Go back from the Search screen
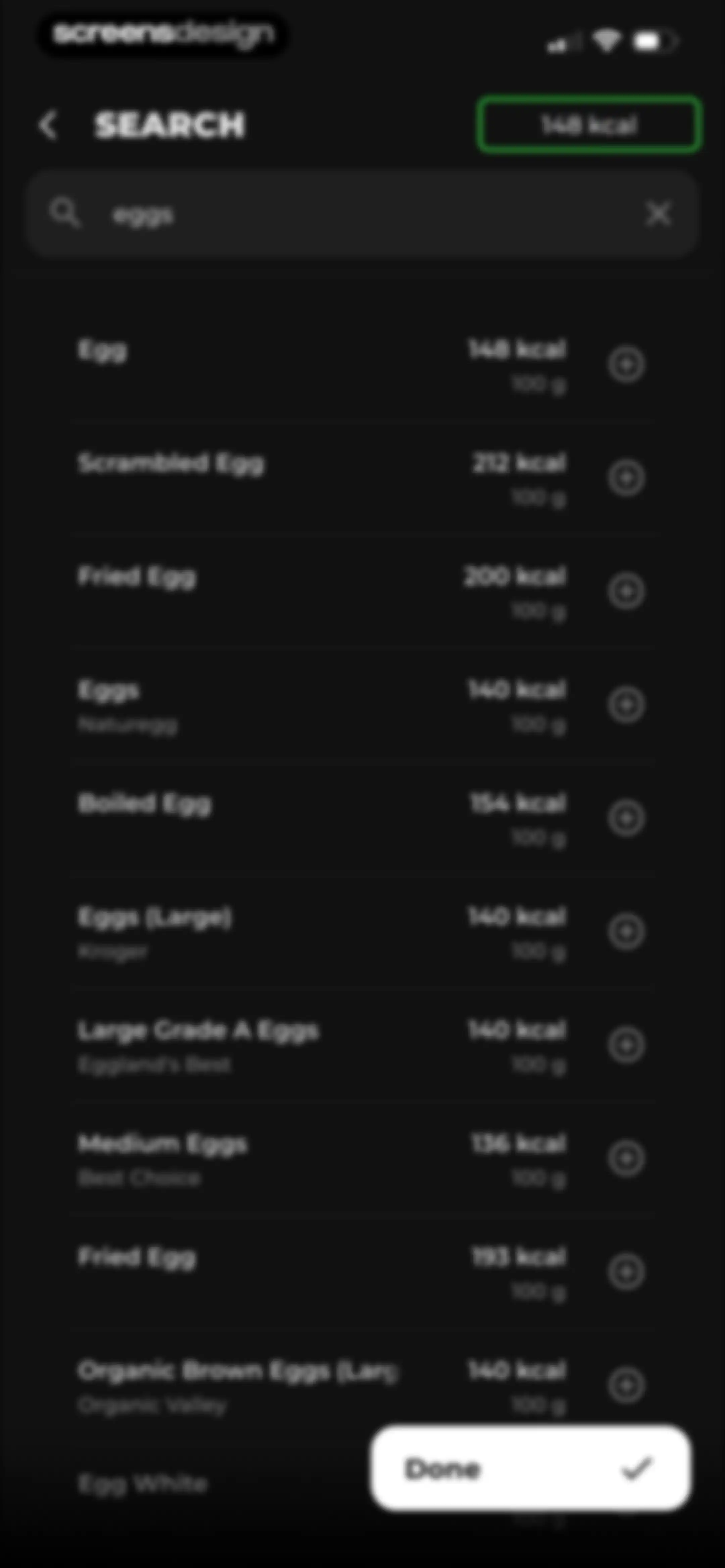Image resolution: width=725 pixels, height=1568 pixels. click(48, 125)
